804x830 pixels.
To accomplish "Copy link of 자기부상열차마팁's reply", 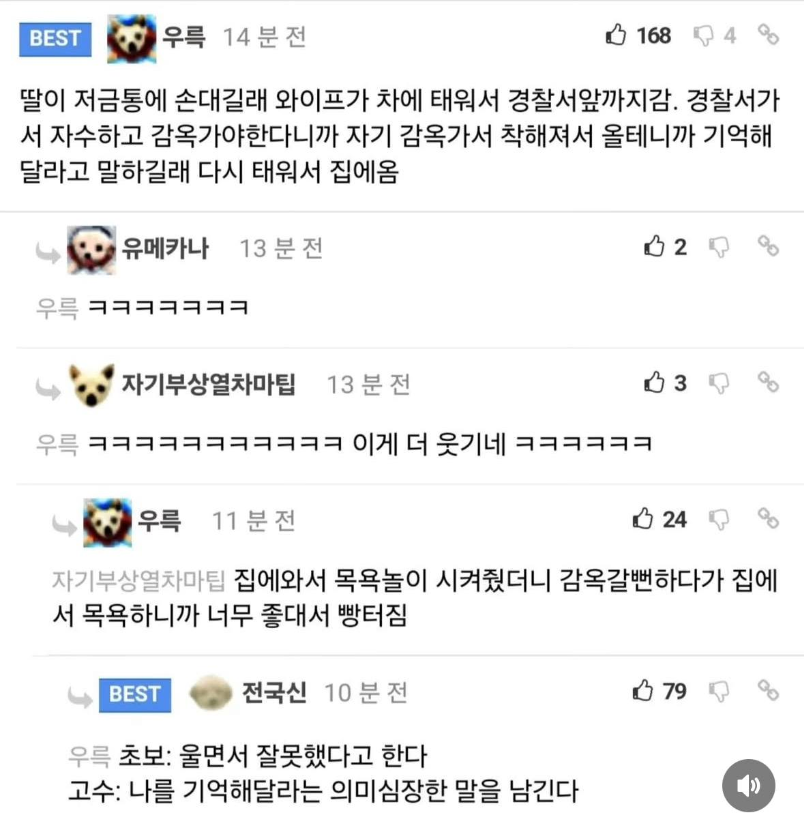I will point(768,382).
